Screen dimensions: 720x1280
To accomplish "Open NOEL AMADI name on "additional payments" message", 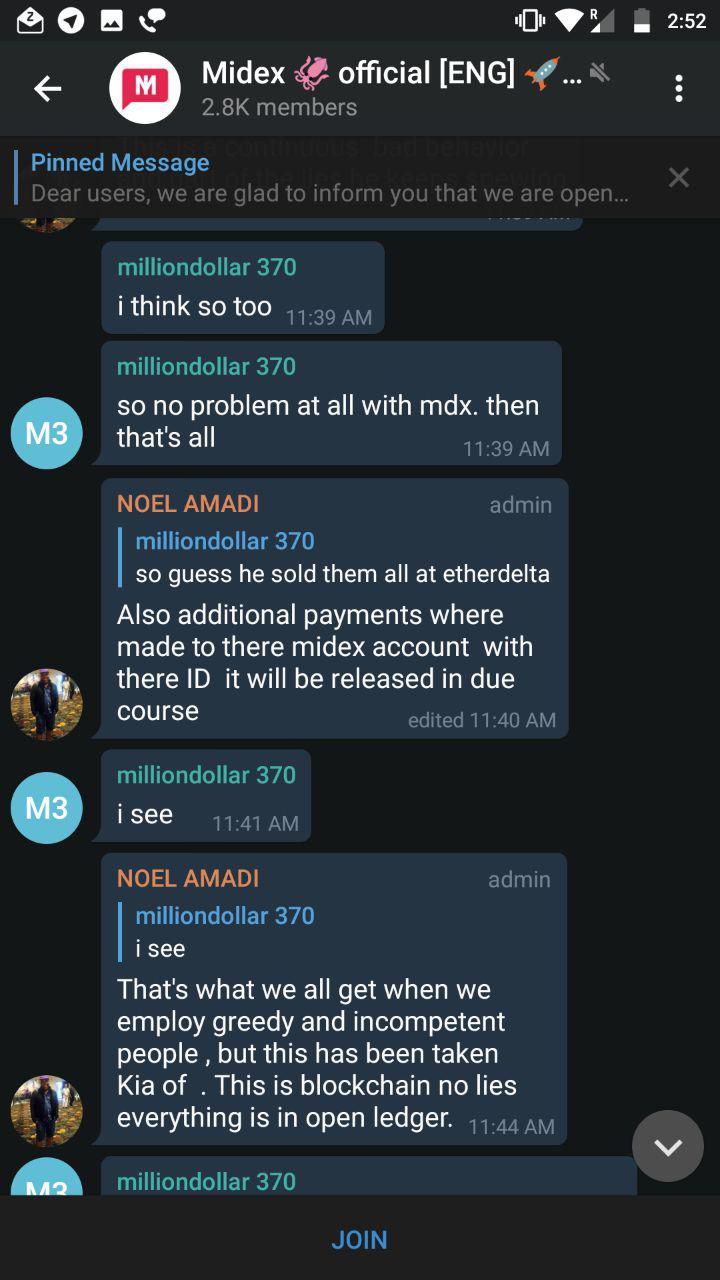I will pyautogui.click(x=188, y=504).
